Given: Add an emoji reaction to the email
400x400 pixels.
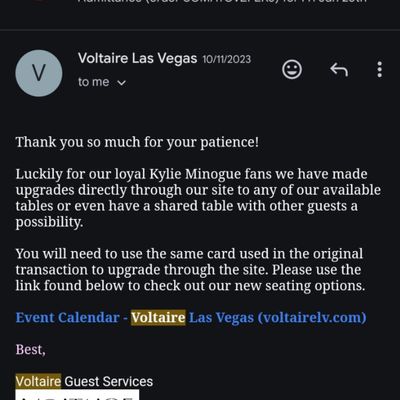Looking at the screenshot, I should 292,70.
